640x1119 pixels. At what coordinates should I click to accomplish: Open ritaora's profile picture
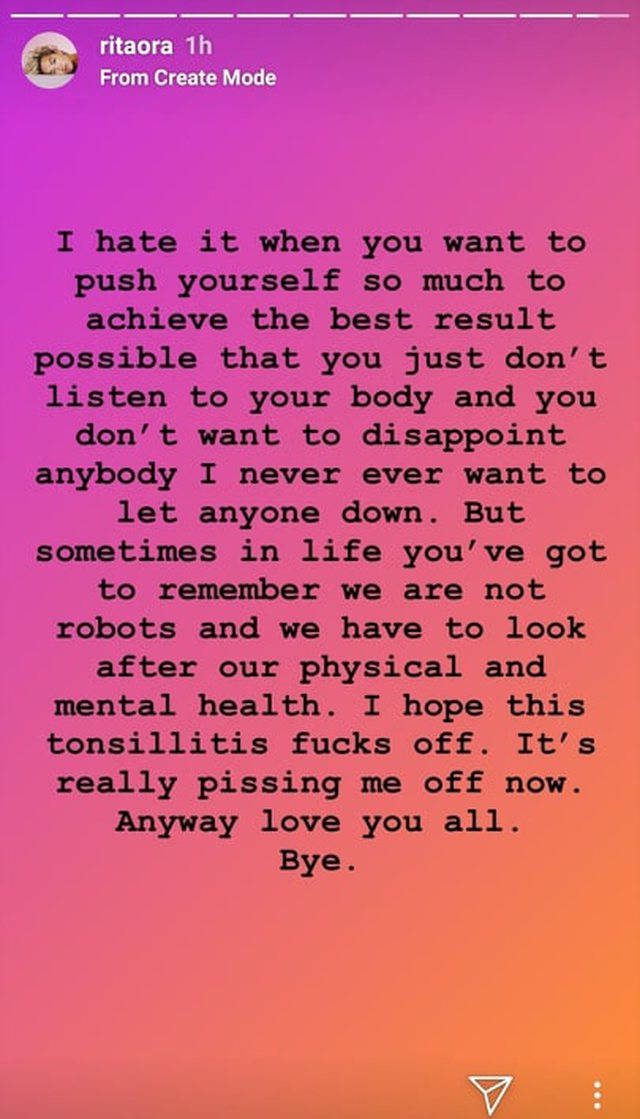pyautogui.click(x=49, y=60)
